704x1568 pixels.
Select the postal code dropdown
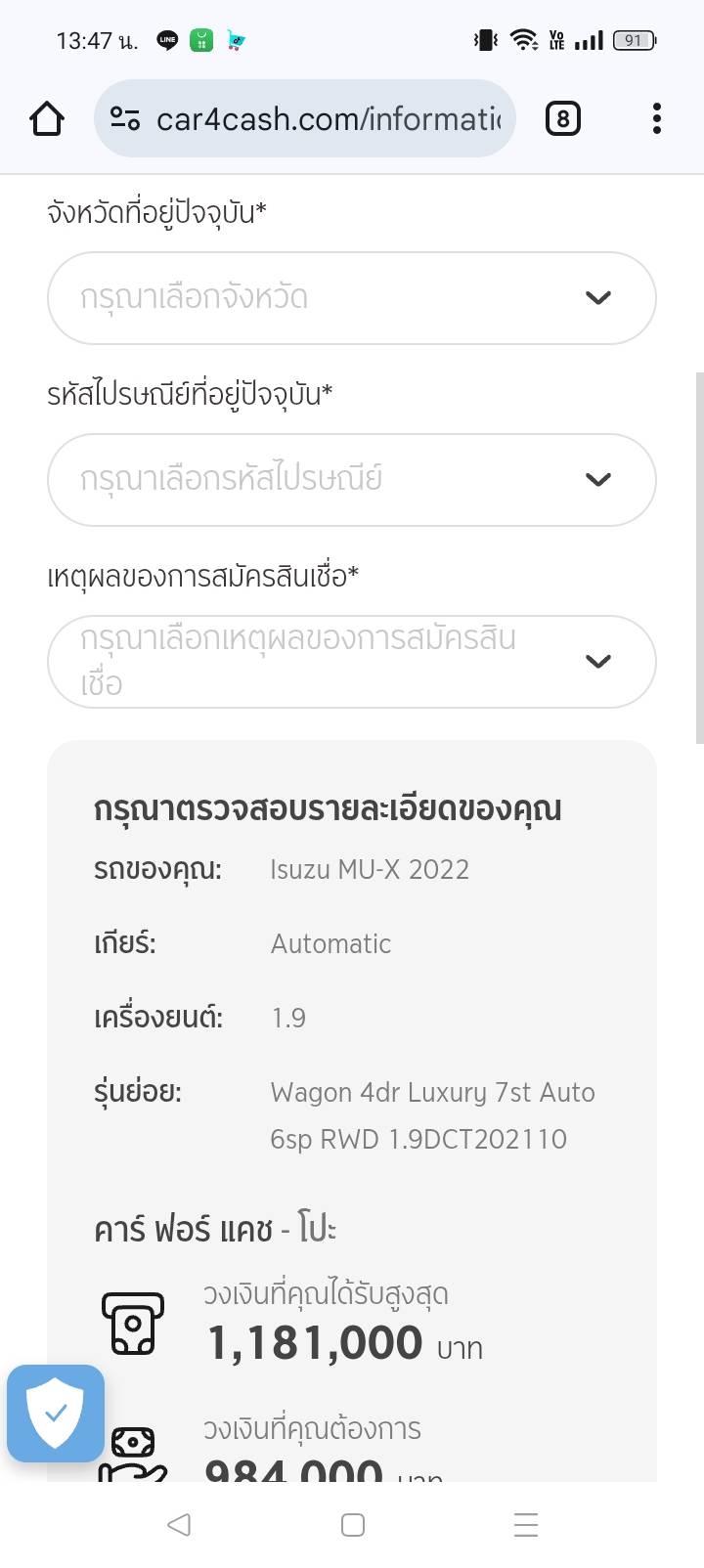[x=351, y=480]
